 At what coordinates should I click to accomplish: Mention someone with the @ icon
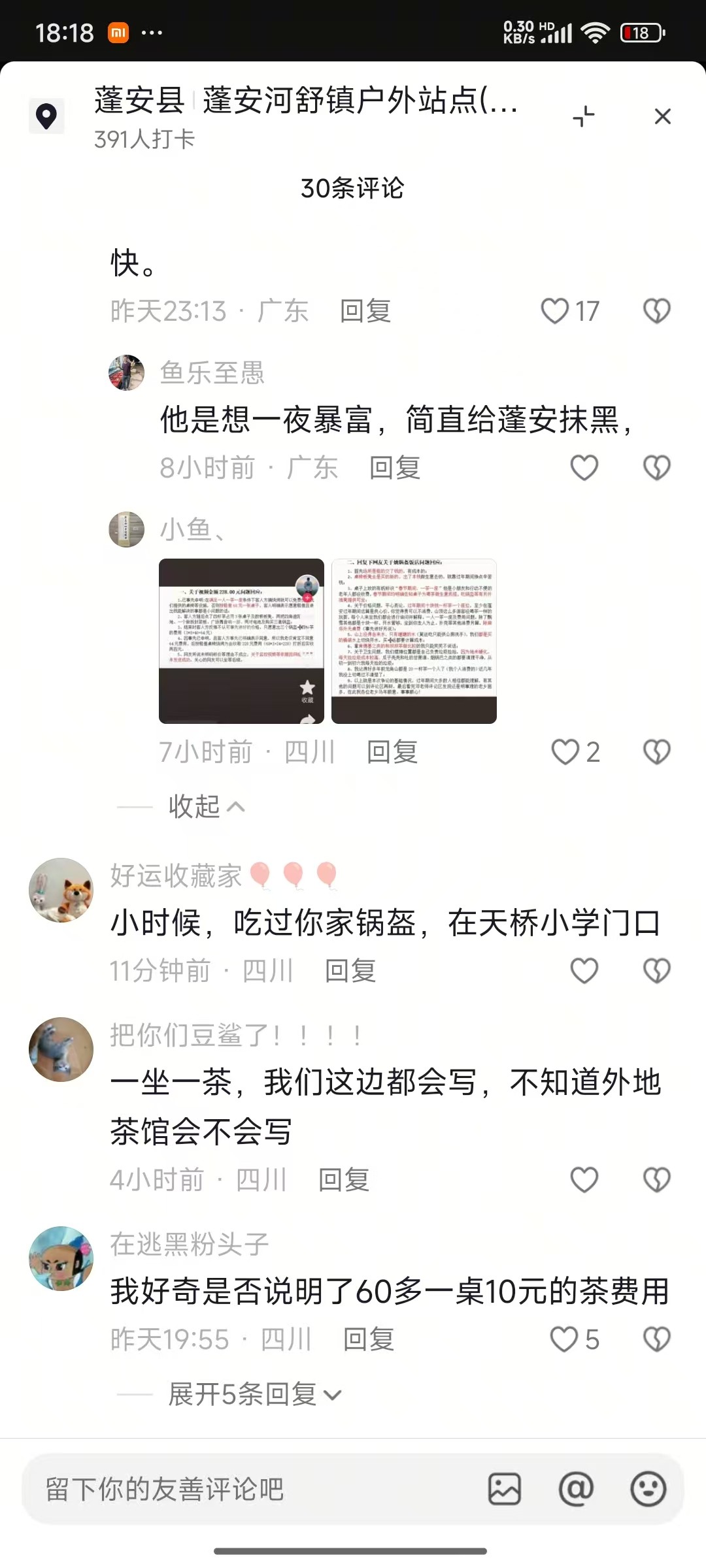point(576,1490)
